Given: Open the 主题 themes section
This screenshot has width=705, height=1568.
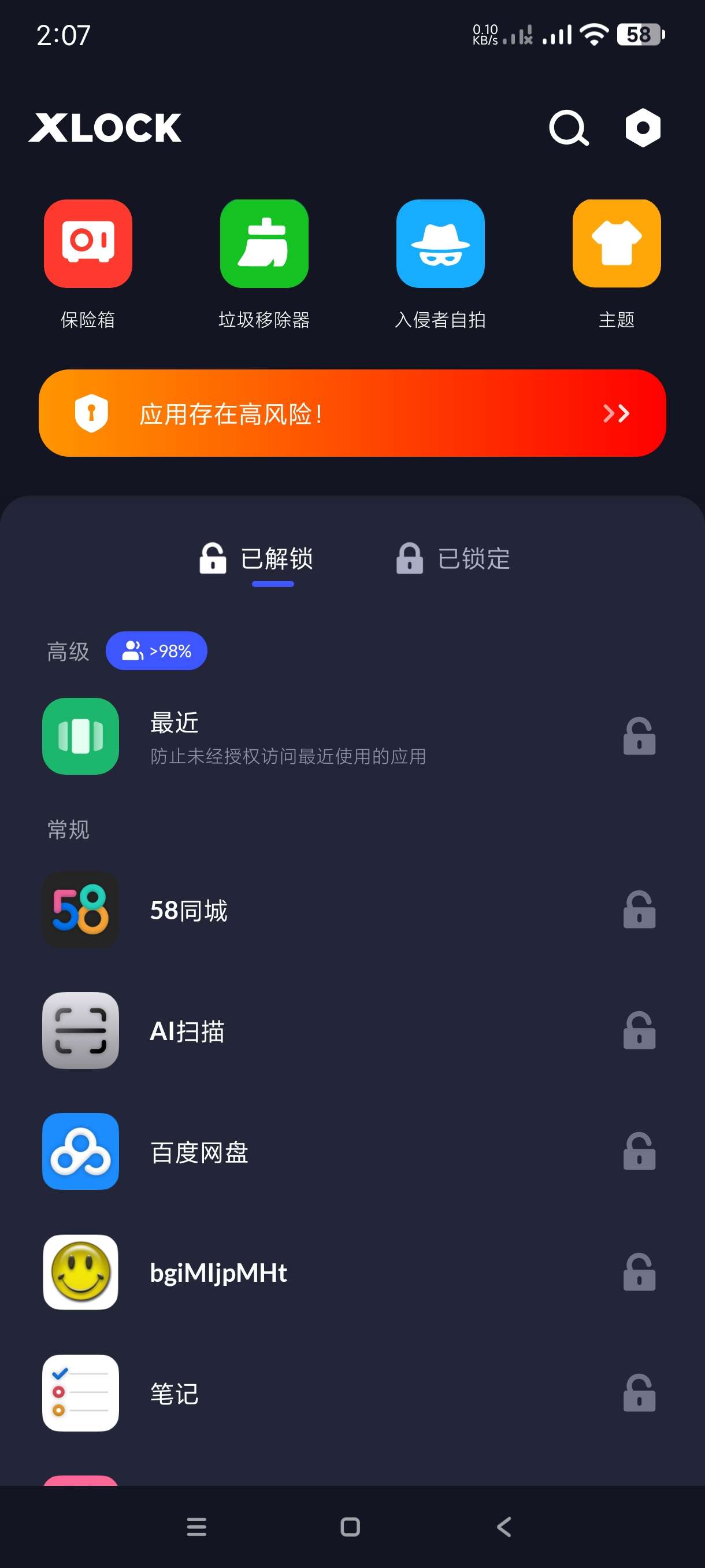Looking at the screenshot, I should click(616, 243).
